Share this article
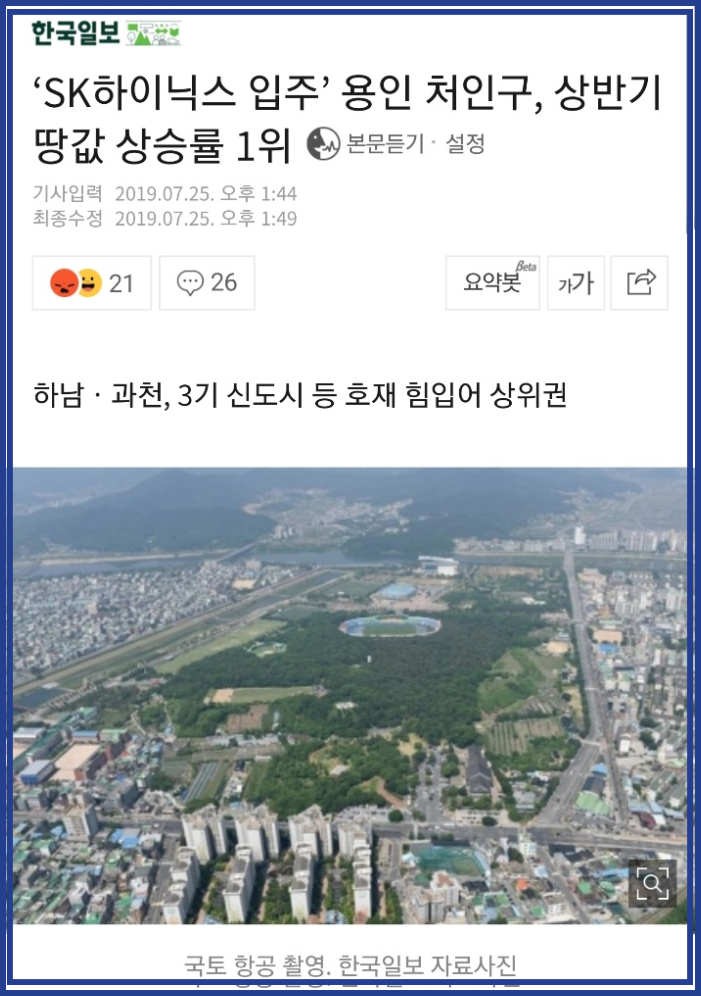This screenshot has width=701, height=996. (640, 283)
